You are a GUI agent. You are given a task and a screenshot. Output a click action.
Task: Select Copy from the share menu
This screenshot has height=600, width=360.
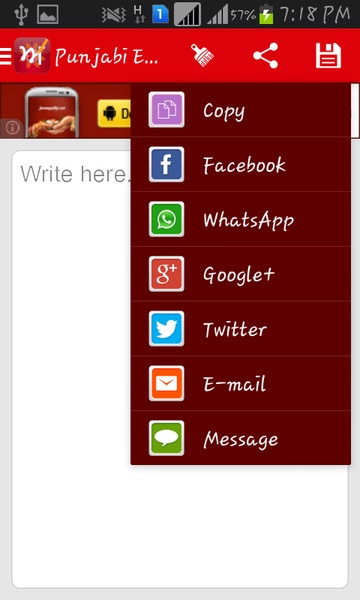coord(241,110)
